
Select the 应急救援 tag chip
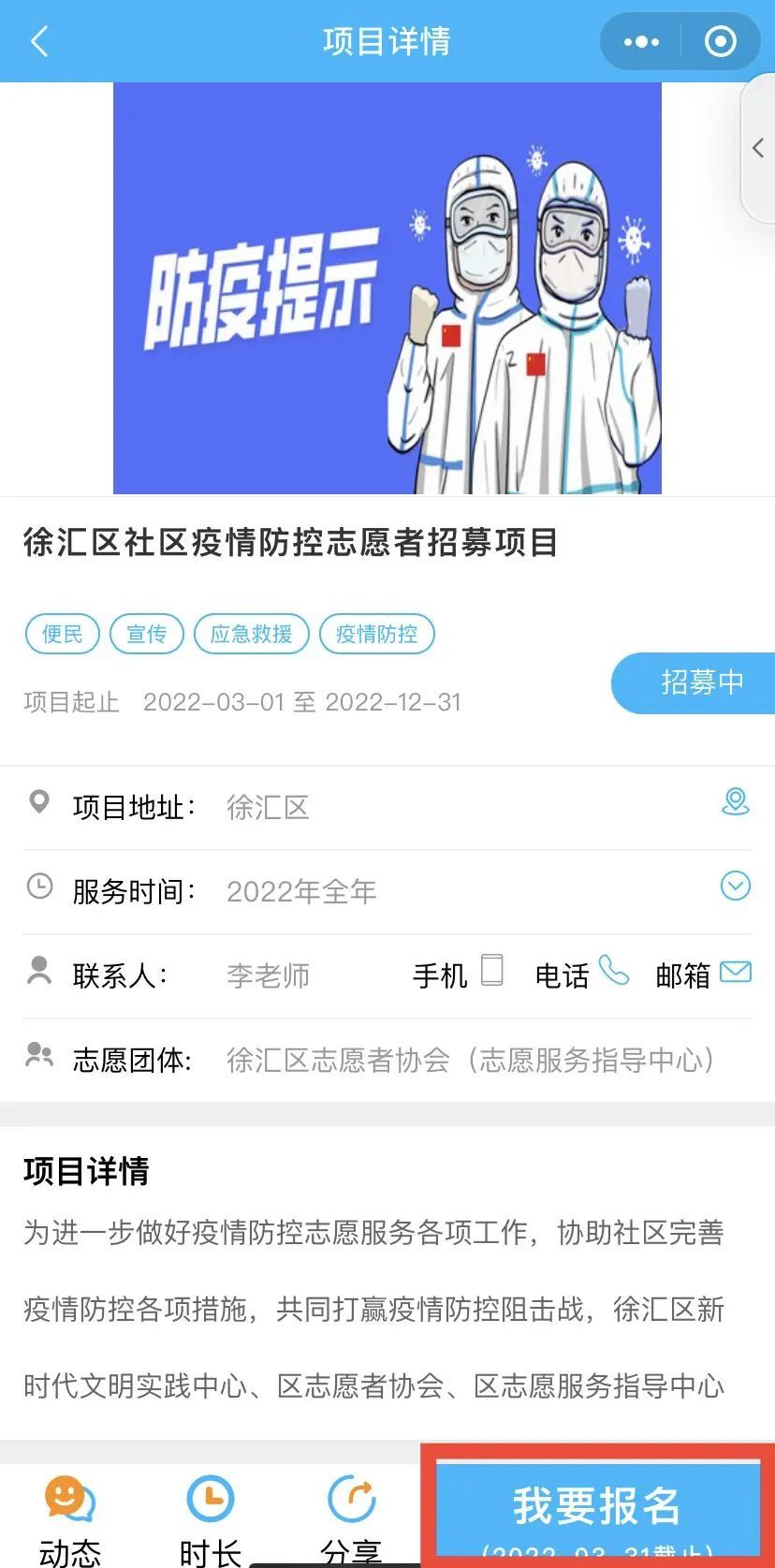(x=251, y=634)
